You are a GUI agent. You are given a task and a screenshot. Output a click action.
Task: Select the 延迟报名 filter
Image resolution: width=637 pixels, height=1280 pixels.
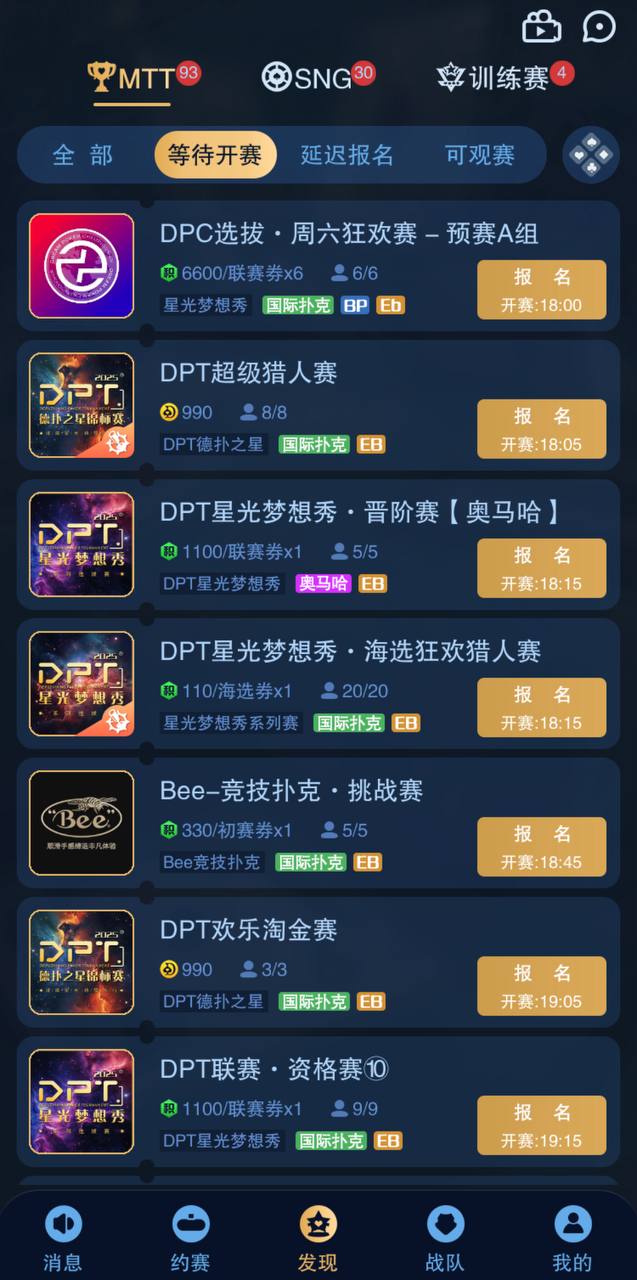(x=347, y=155)
